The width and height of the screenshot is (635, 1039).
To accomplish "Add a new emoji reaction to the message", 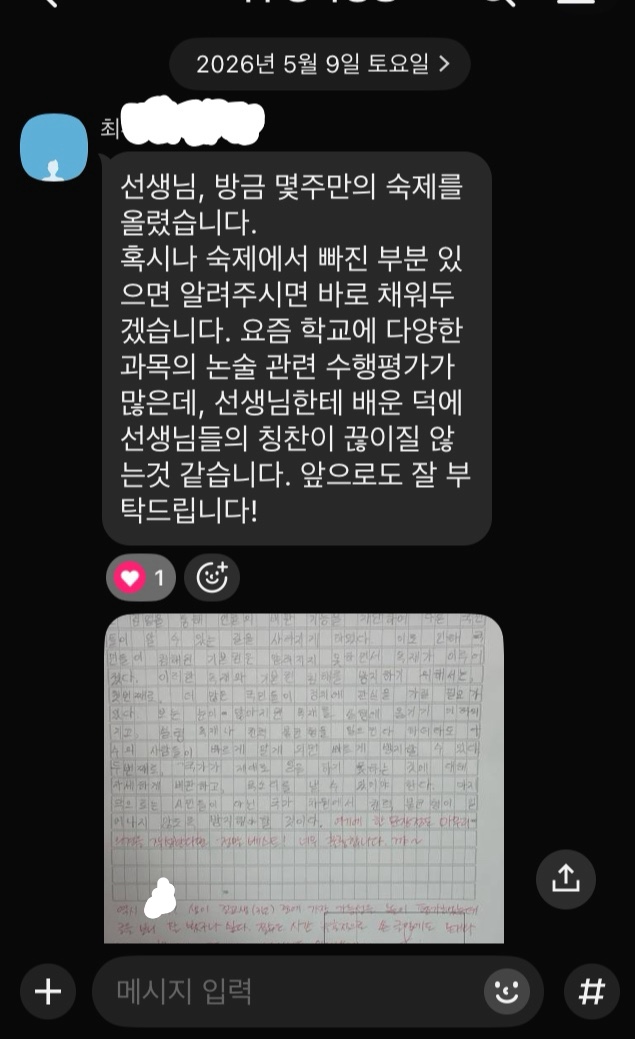I will point(212,577).
